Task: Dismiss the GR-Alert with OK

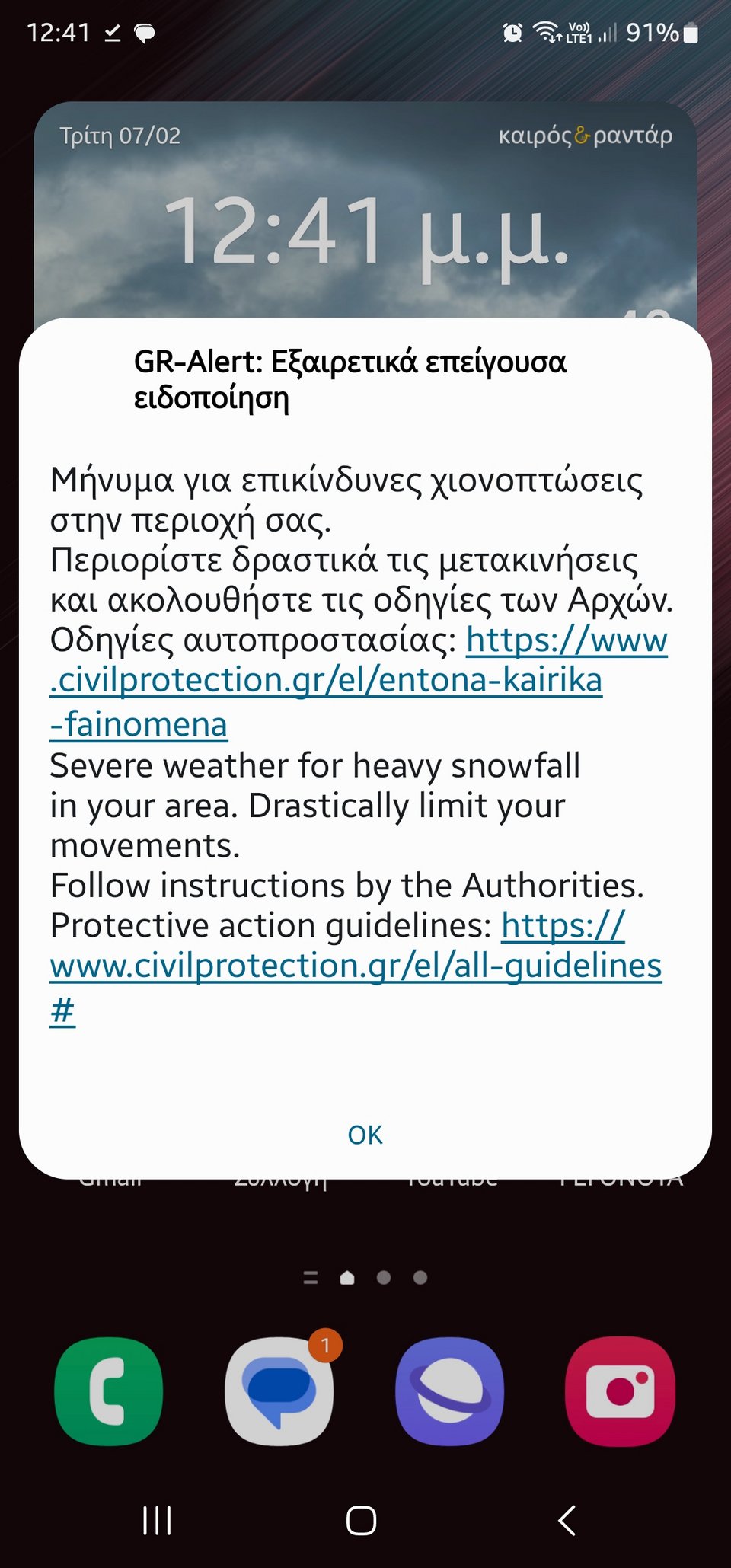Action: 365,1135
